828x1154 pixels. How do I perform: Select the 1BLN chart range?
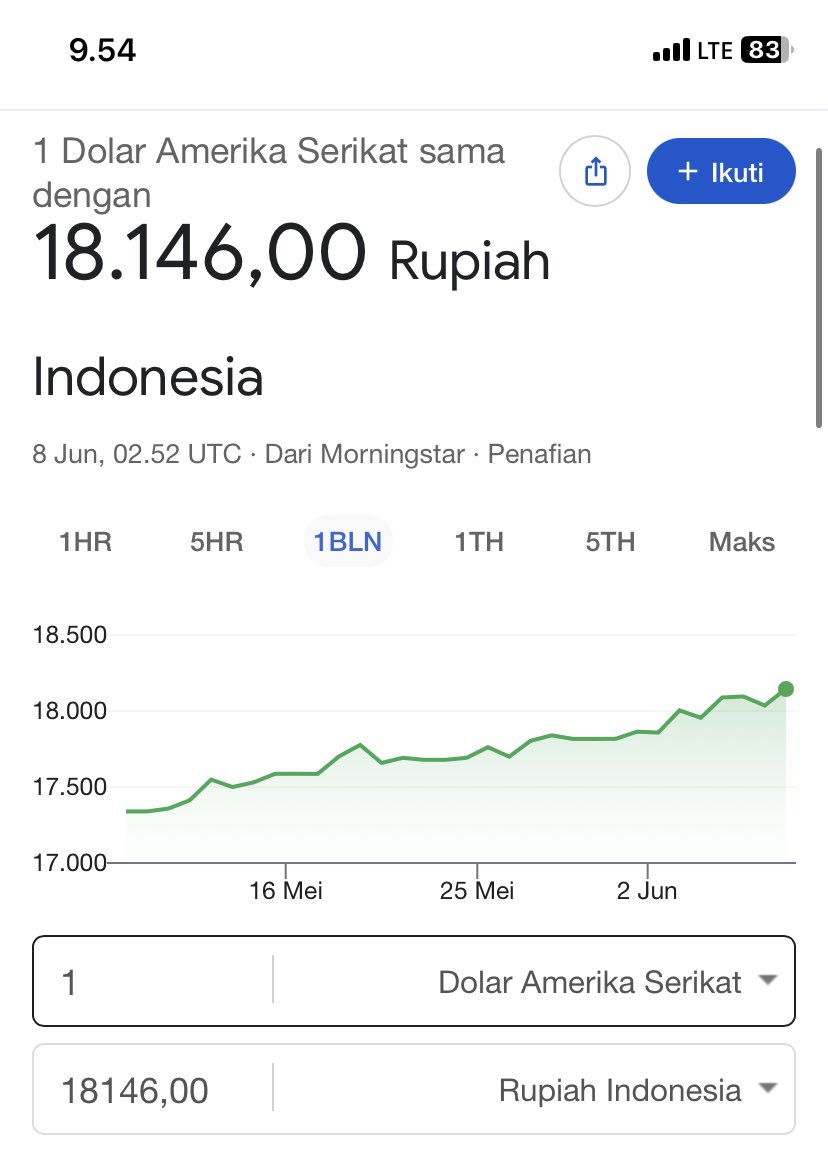coord(347,542)
